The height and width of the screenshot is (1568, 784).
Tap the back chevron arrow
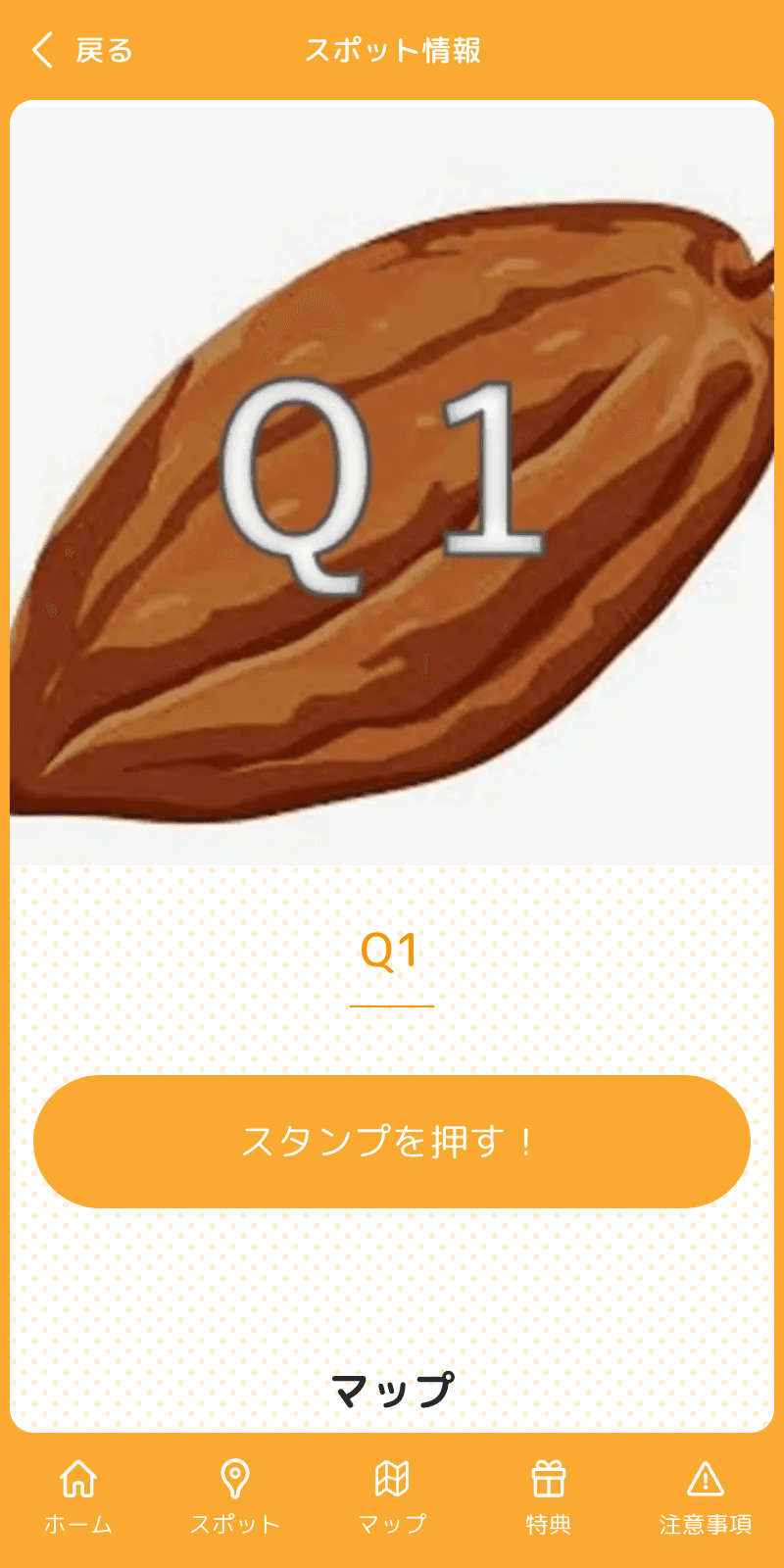pyautogui.click(x=41, y=48)
